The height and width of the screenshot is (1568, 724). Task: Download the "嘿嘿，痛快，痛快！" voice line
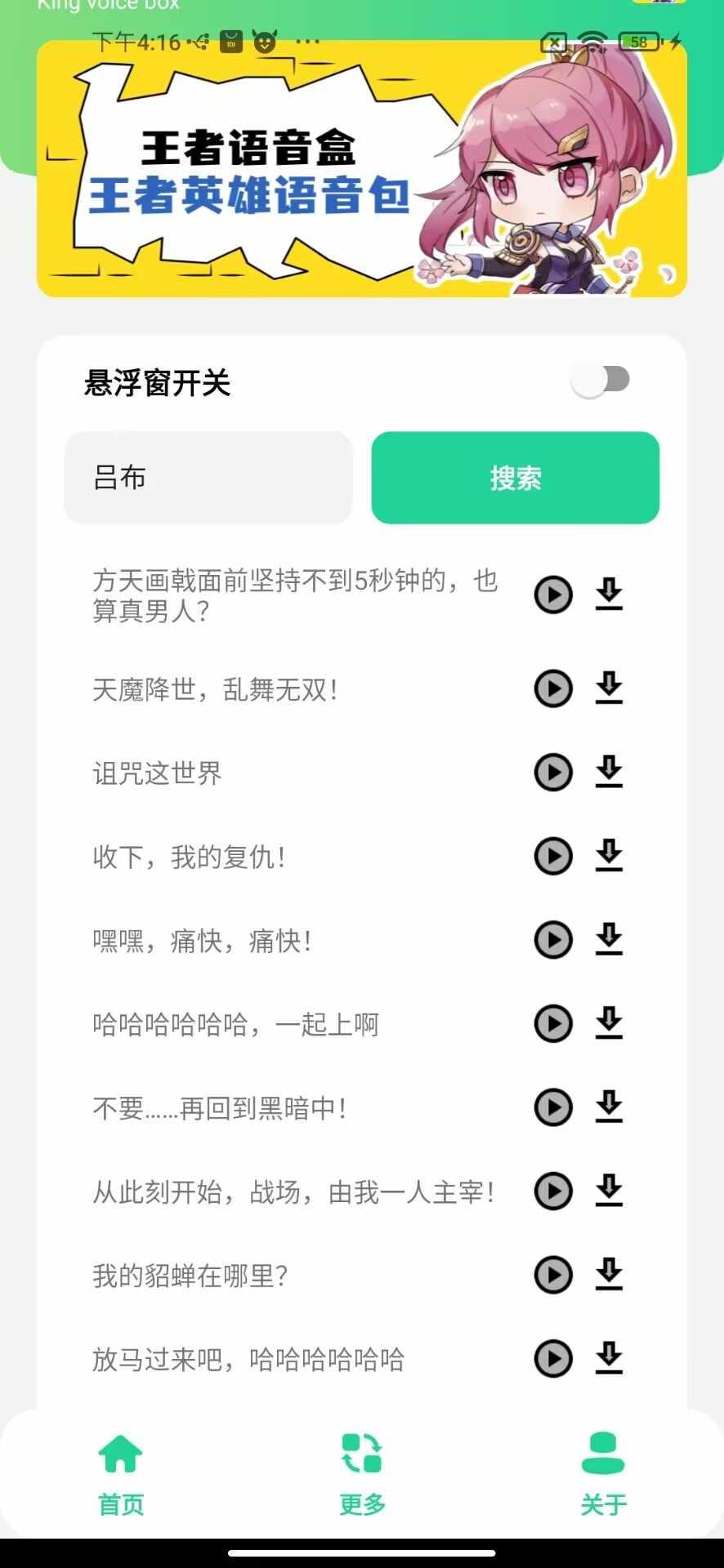click(x=609, y=940)
